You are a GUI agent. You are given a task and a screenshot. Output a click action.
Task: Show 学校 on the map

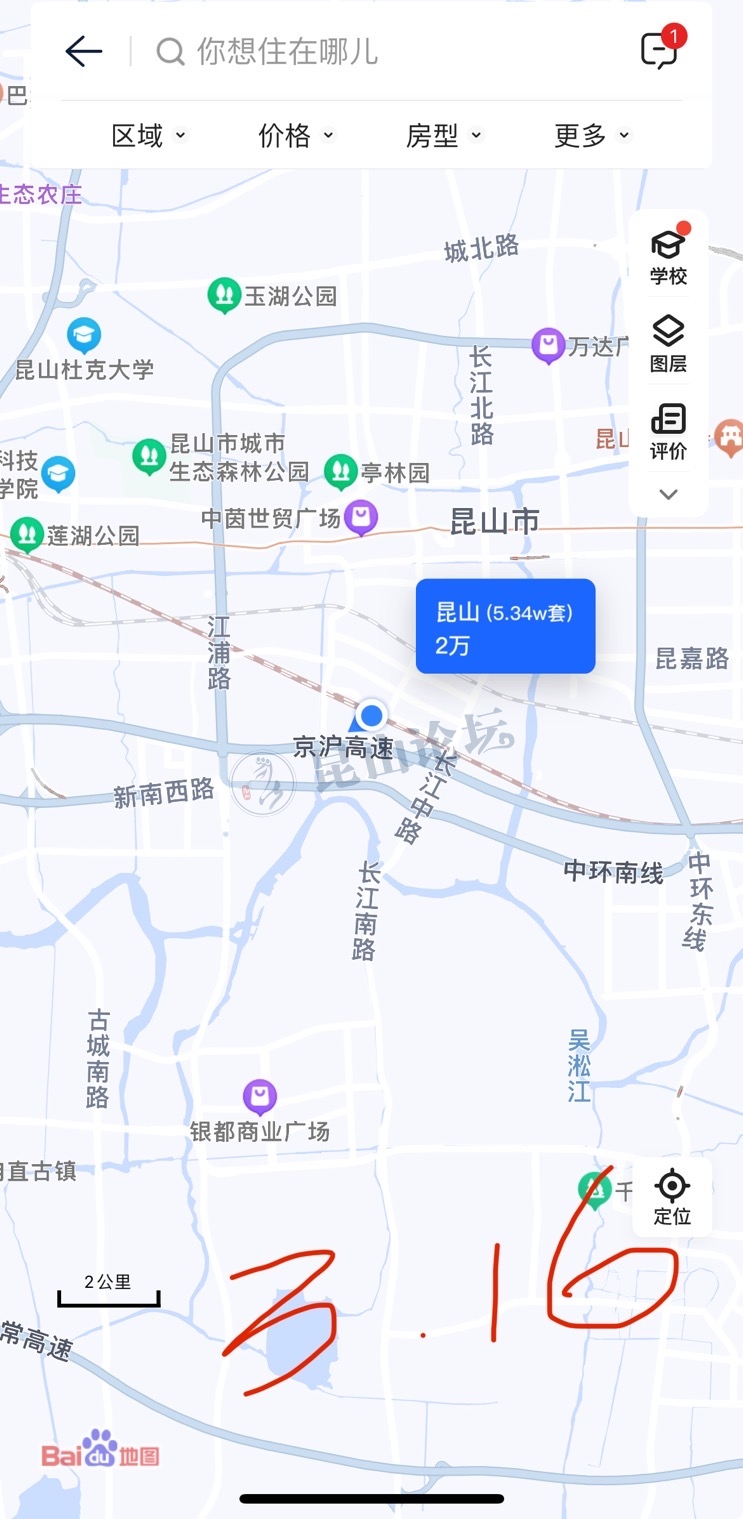click(x=668, y=257)
